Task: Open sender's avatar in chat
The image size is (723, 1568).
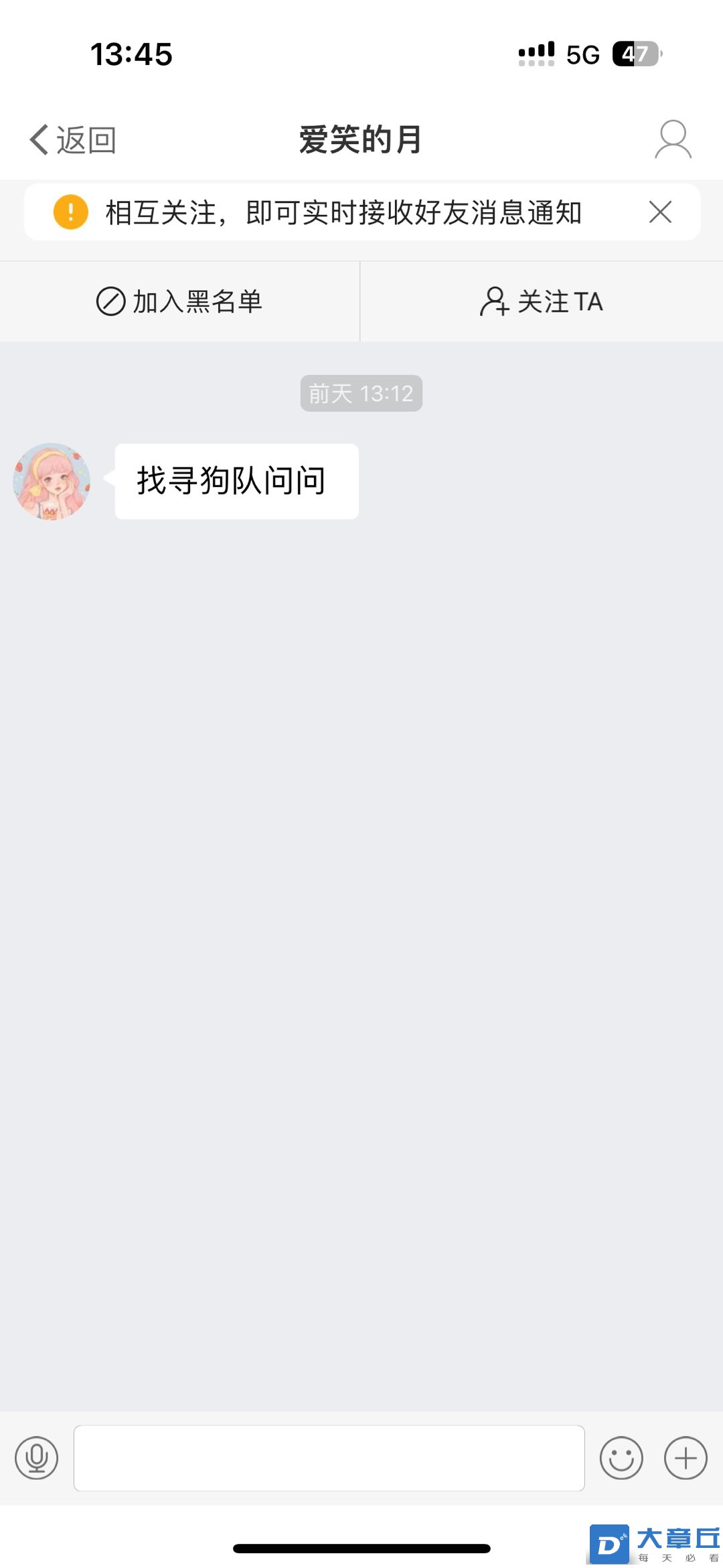Action: 52,481
